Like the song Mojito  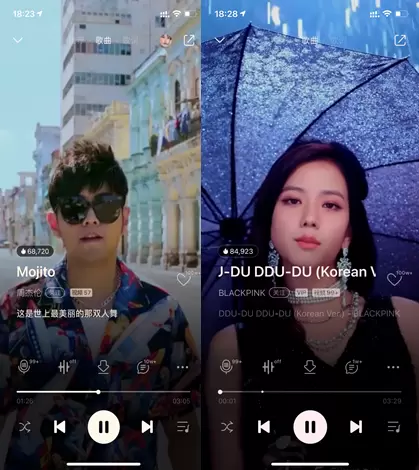(x=184, y=279)
